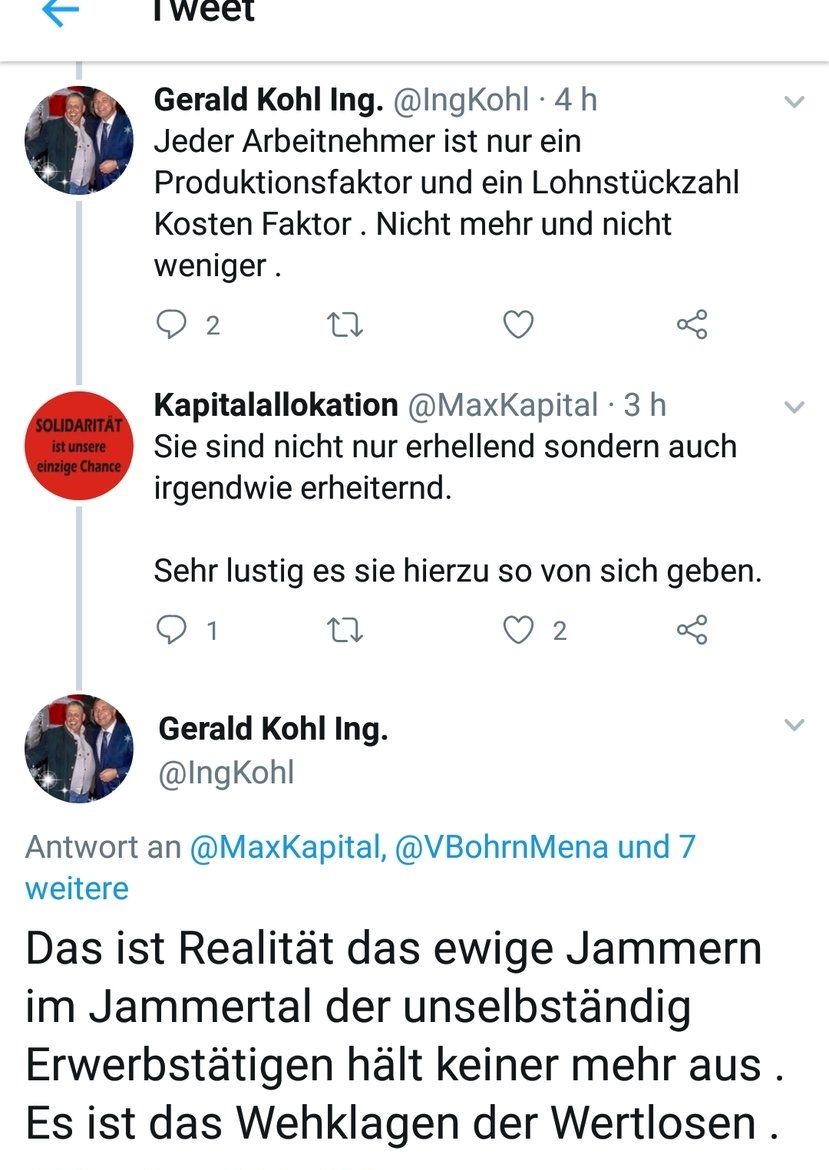The width and height of the screenshot is (829, 1170).
Task: Open dropdown menu on Kapitalallokation's tweet
Action: (x=794, y=407)
